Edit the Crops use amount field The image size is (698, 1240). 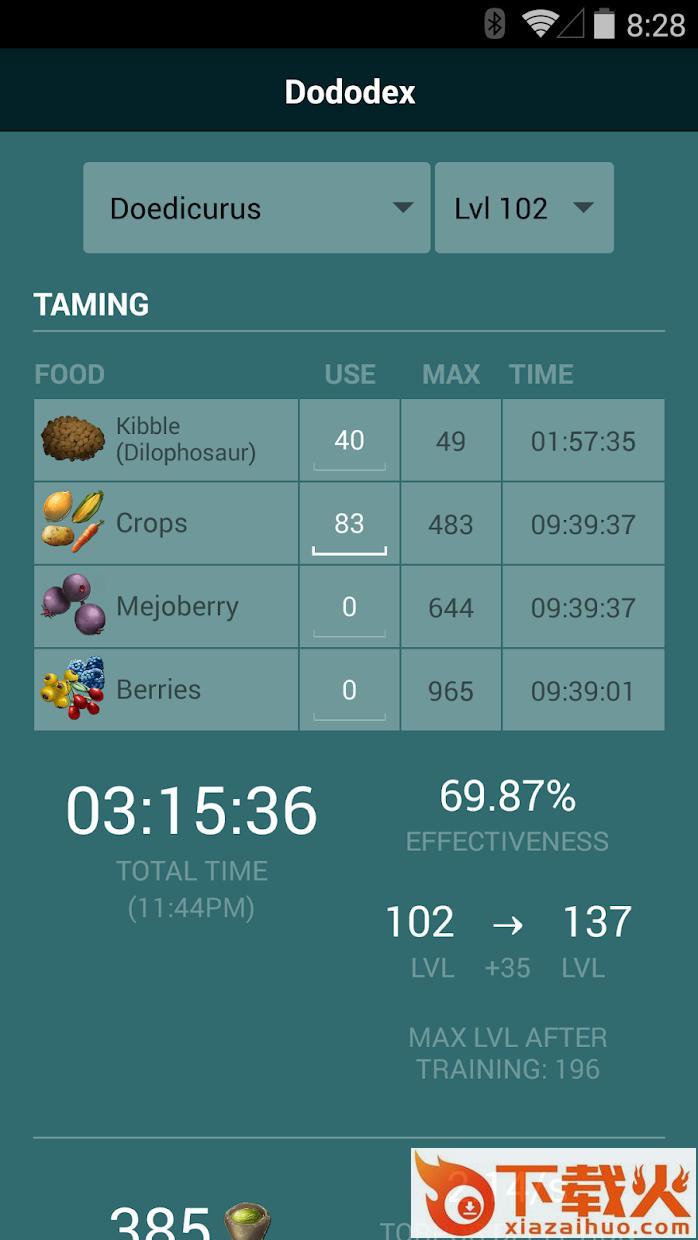[349, 524]
